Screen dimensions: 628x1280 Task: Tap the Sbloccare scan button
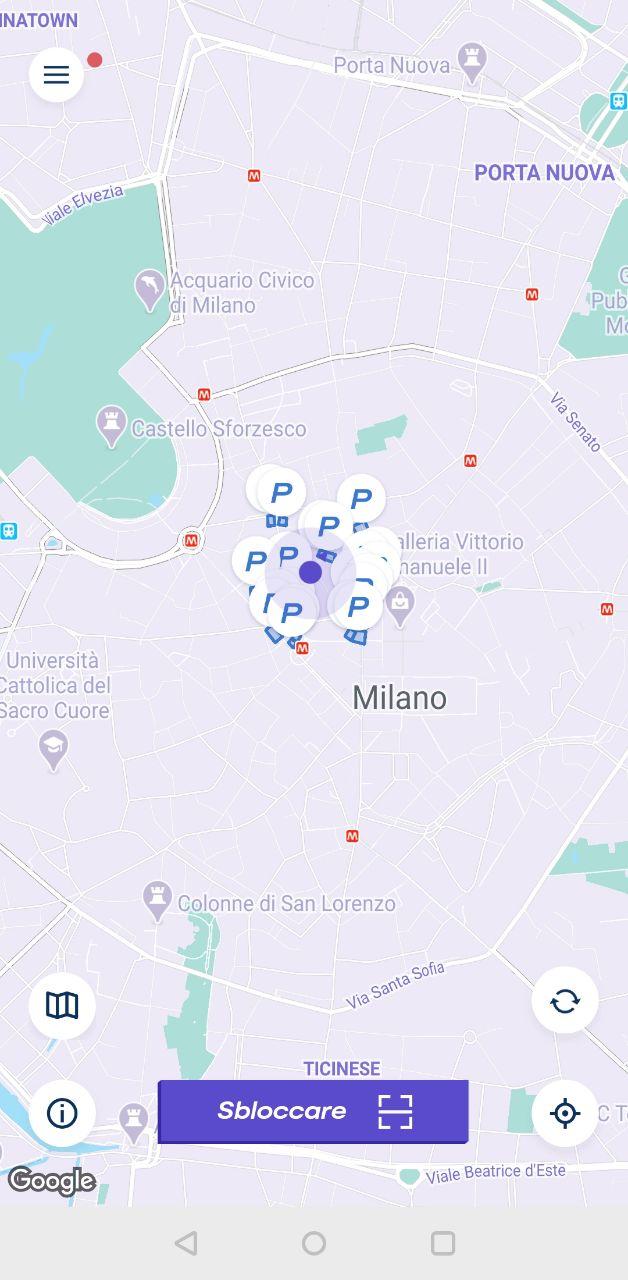pyautogui.click(x=313, y=1111)
